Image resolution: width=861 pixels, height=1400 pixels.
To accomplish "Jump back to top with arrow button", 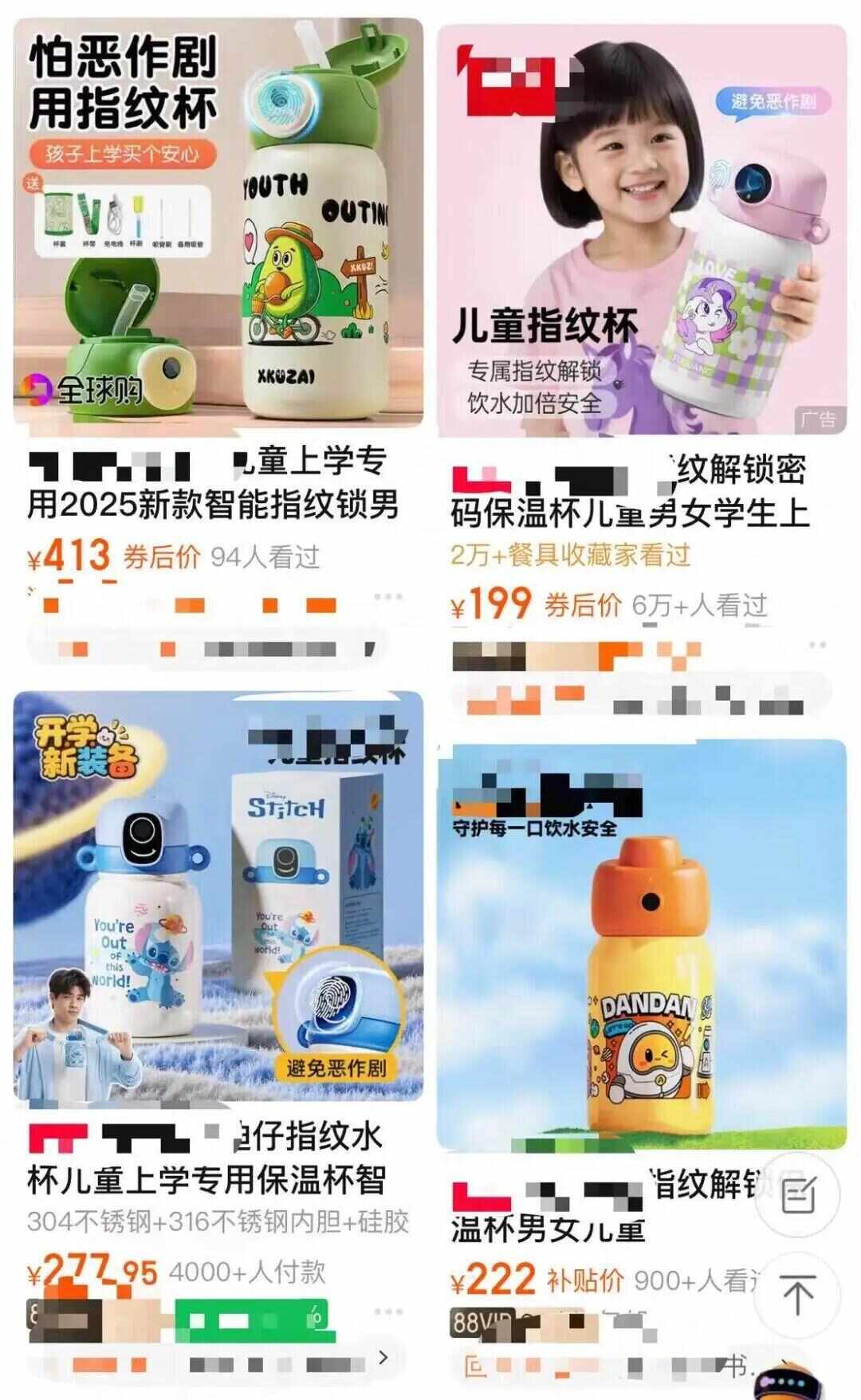I will [797, 1295].
